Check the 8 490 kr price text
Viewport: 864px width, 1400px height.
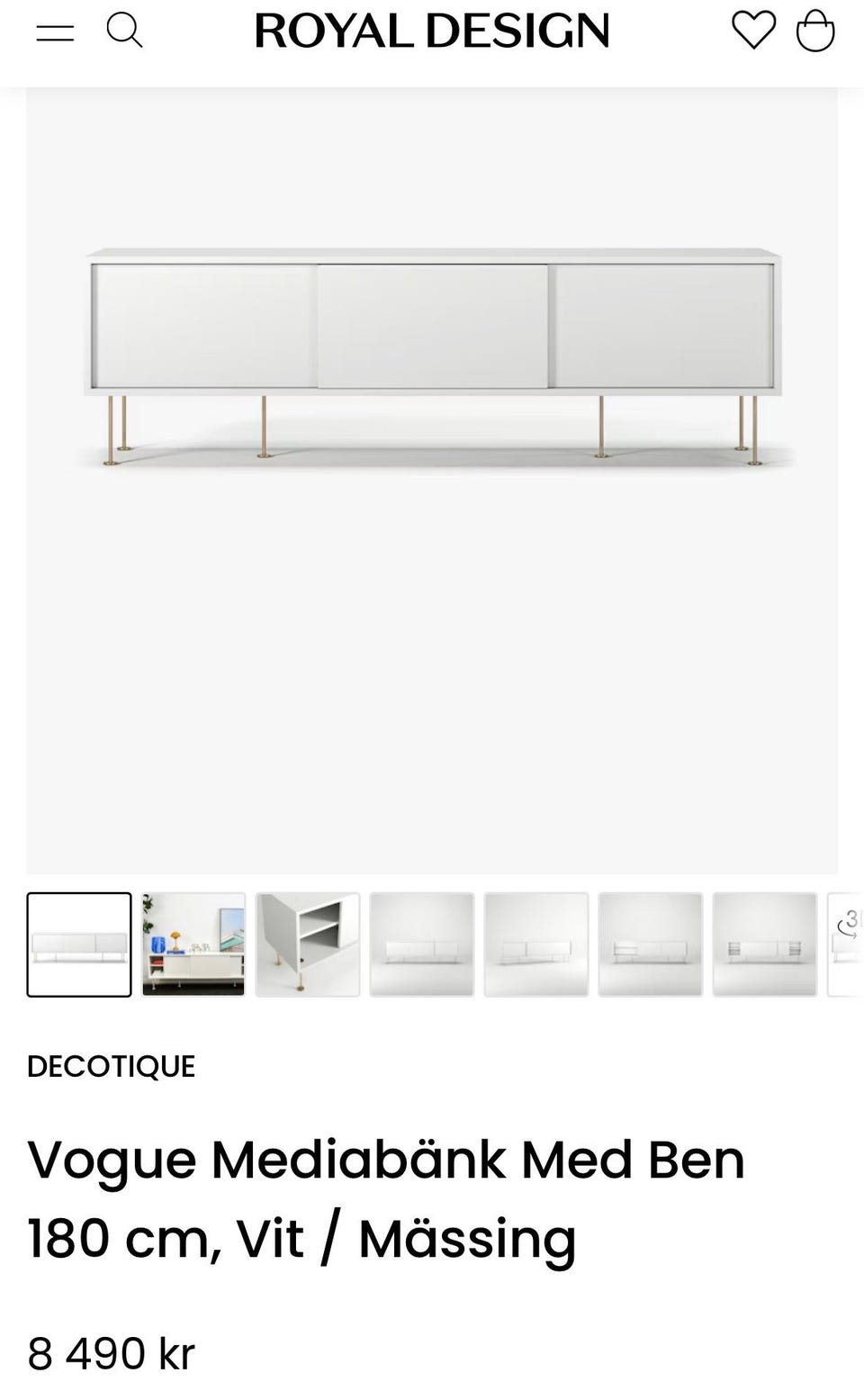pos(110,1350)
